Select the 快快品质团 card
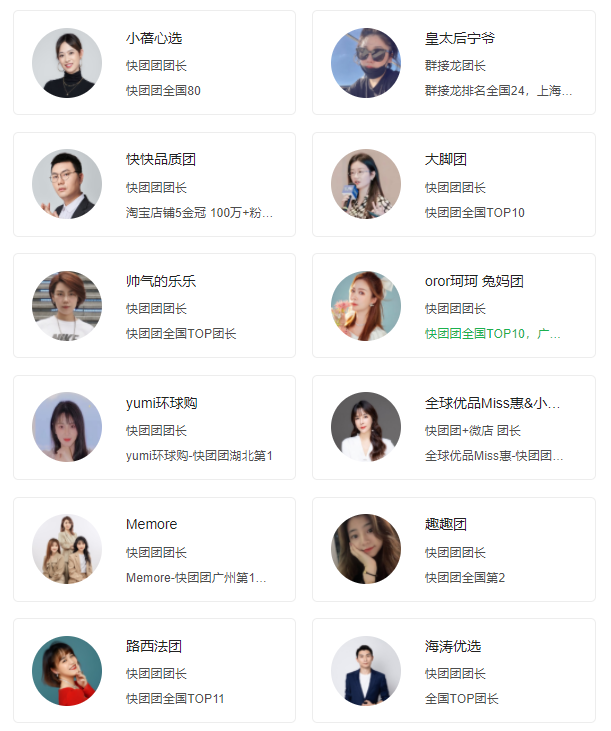Screen dimensions: 611x731 [155, 185]
